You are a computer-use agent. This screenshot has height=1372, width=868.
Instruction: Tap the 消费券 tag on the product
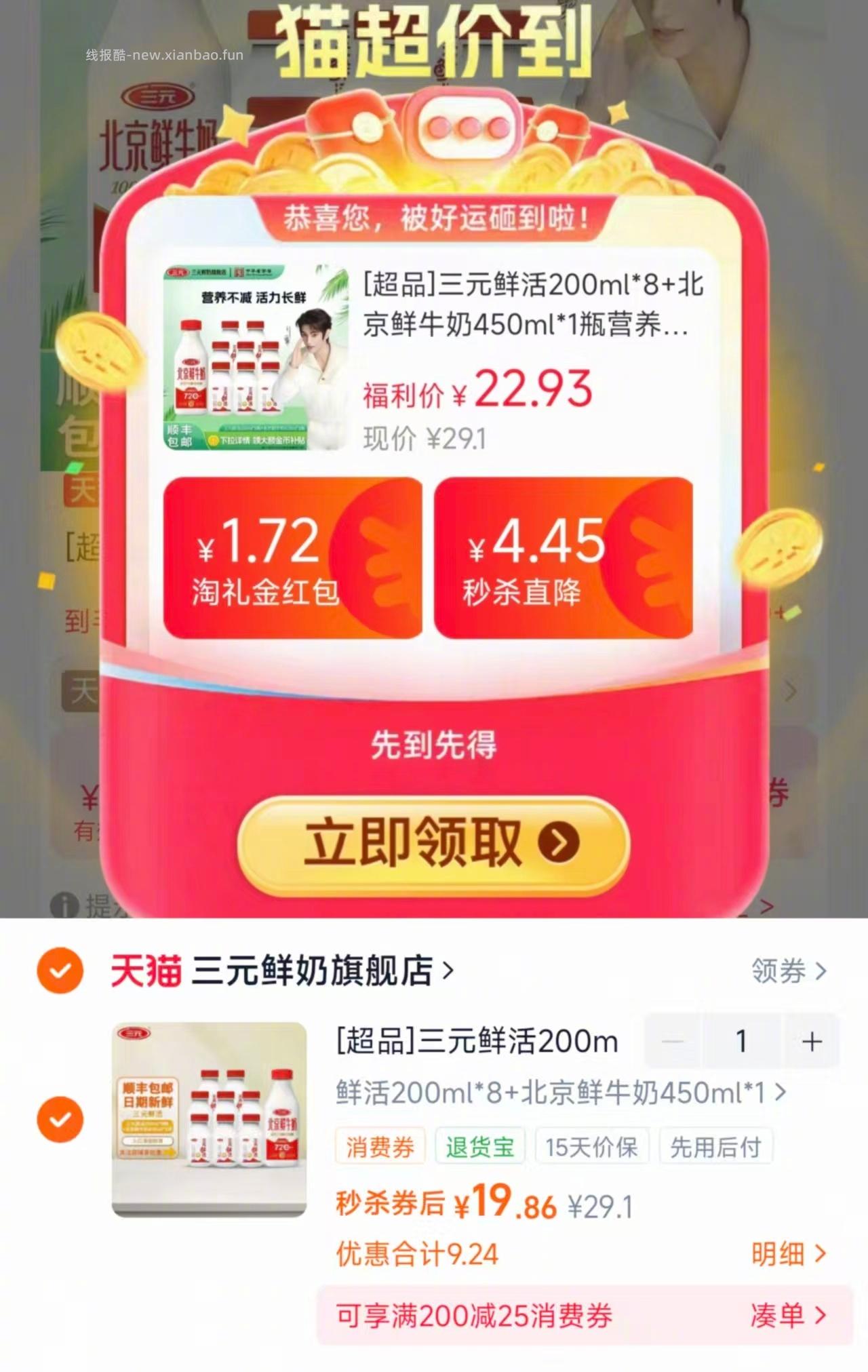(380, 1143)
